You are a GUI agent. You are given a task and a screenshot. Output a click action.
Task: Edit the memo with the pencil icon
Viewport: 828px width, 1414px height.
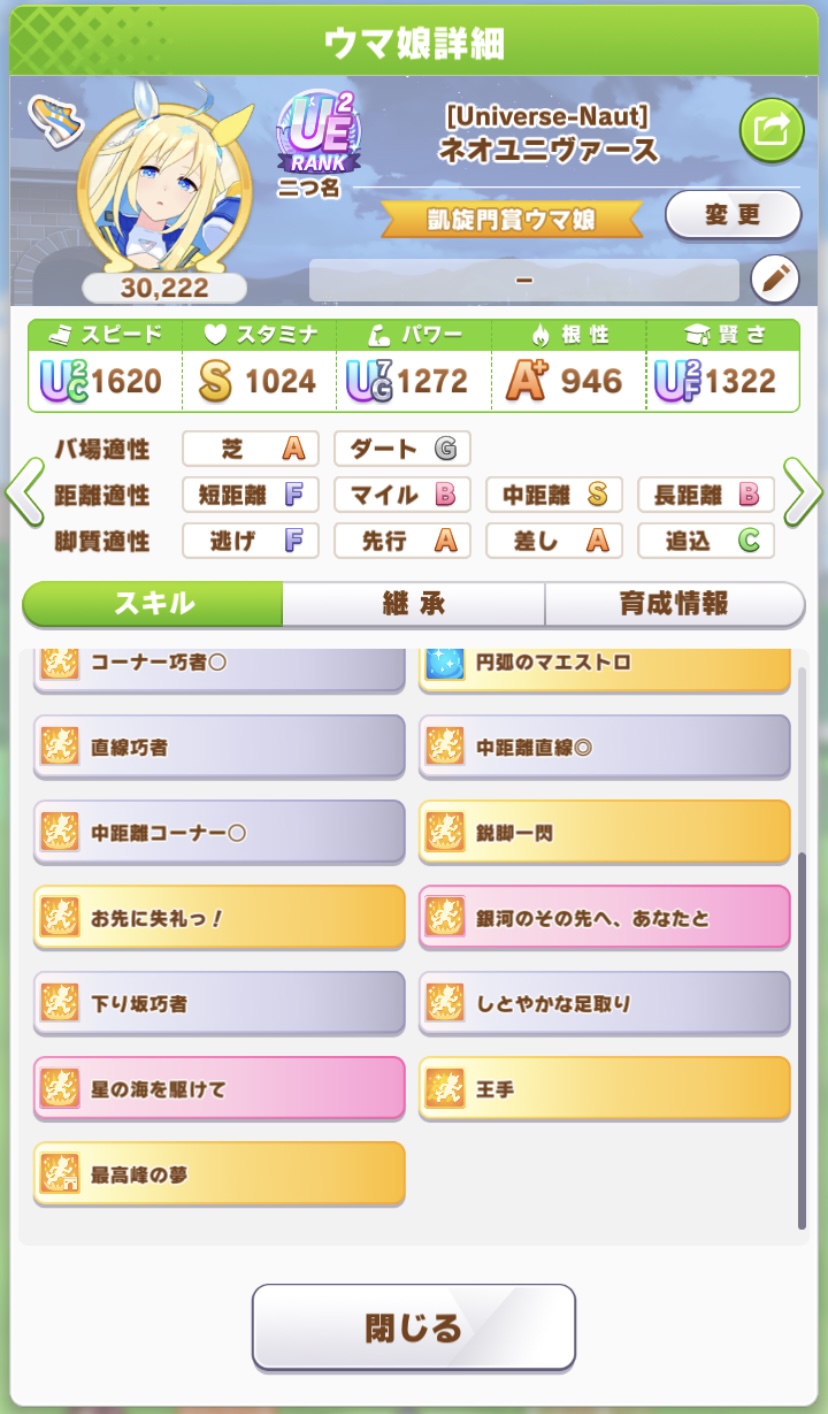coord(773,280)
